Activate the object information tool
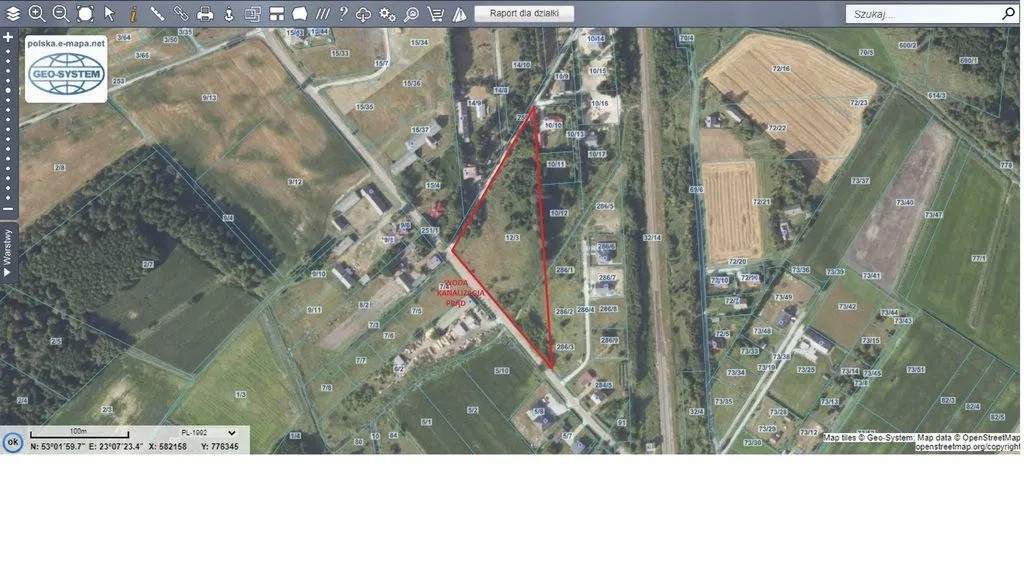1024x588 pixels. 133,14
